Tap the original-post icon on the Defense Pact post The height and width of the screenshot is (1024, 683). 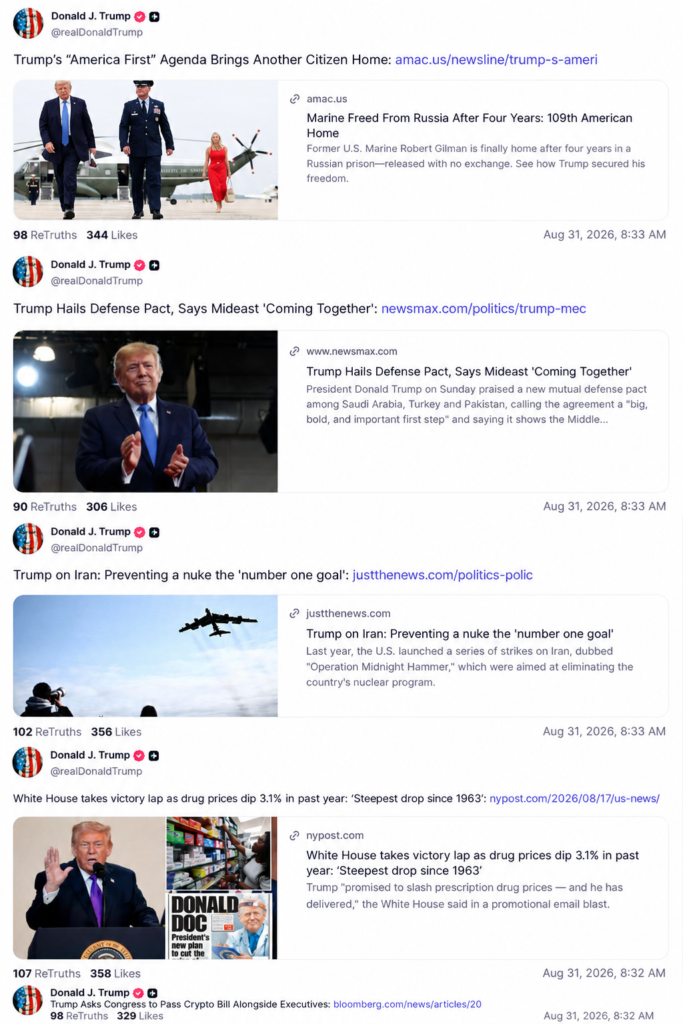click(x=154, y=265)
